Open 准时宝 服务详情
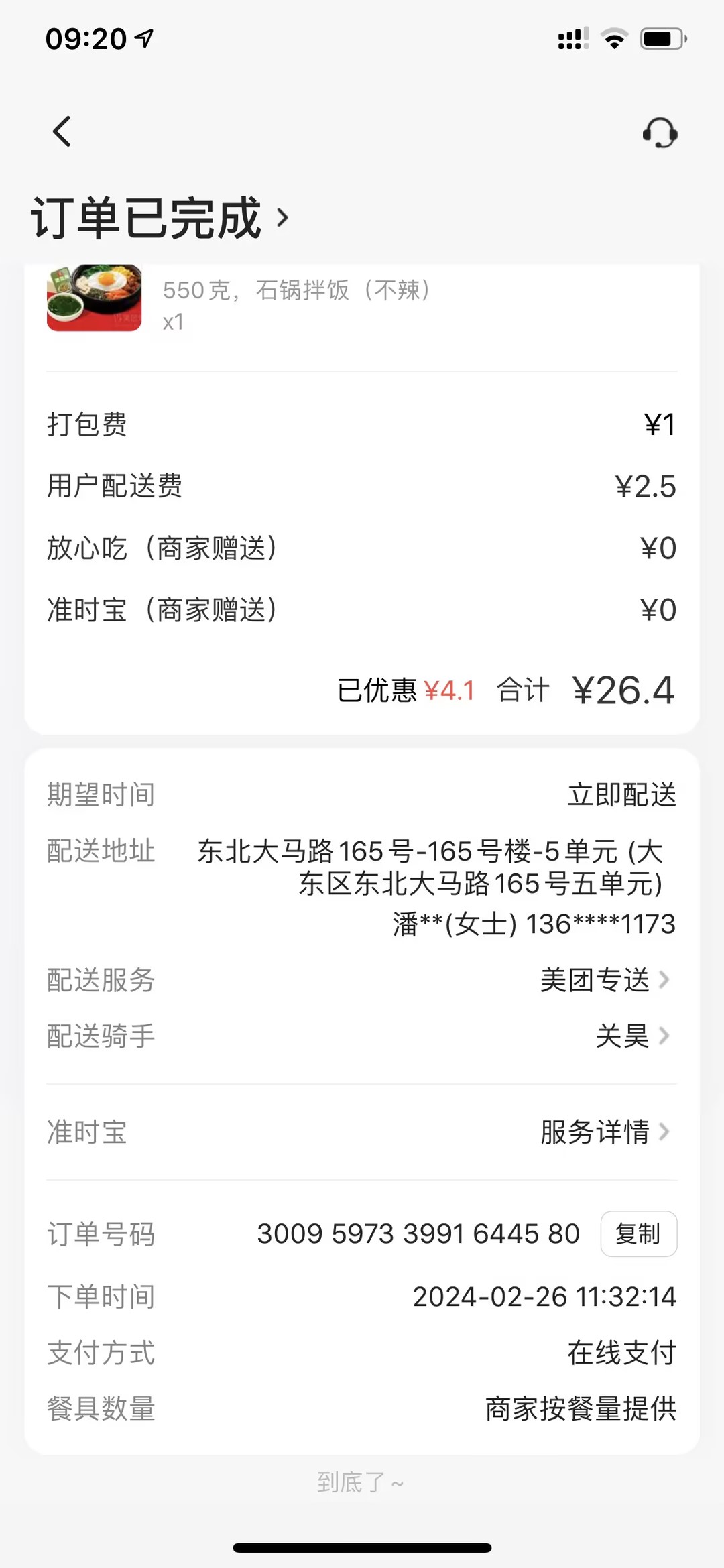 pos(605,1132)
